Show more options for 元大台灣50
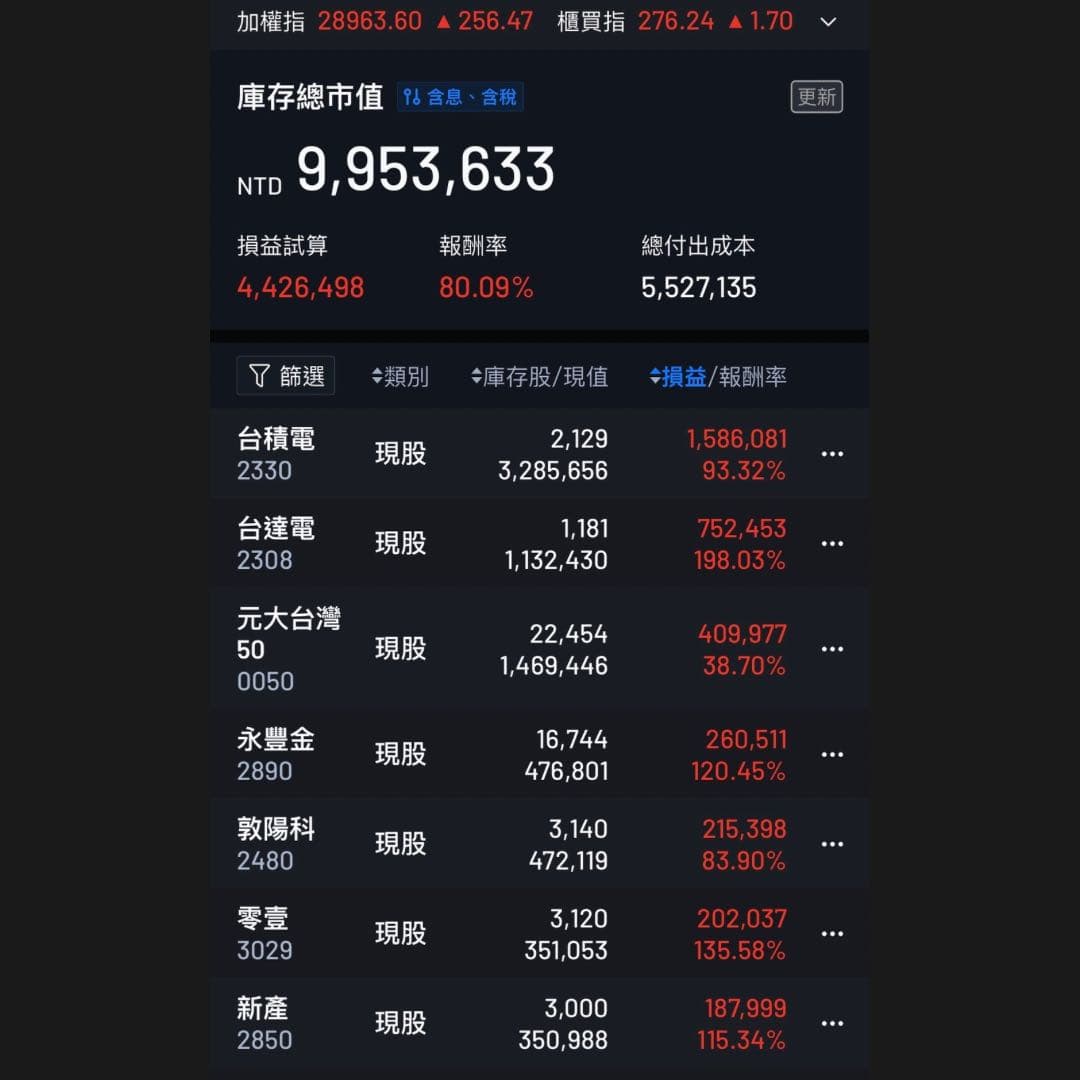Image resolution: width=1080 pixels, height=1080 pixels. pyautogui.click(x=832, y=649)
